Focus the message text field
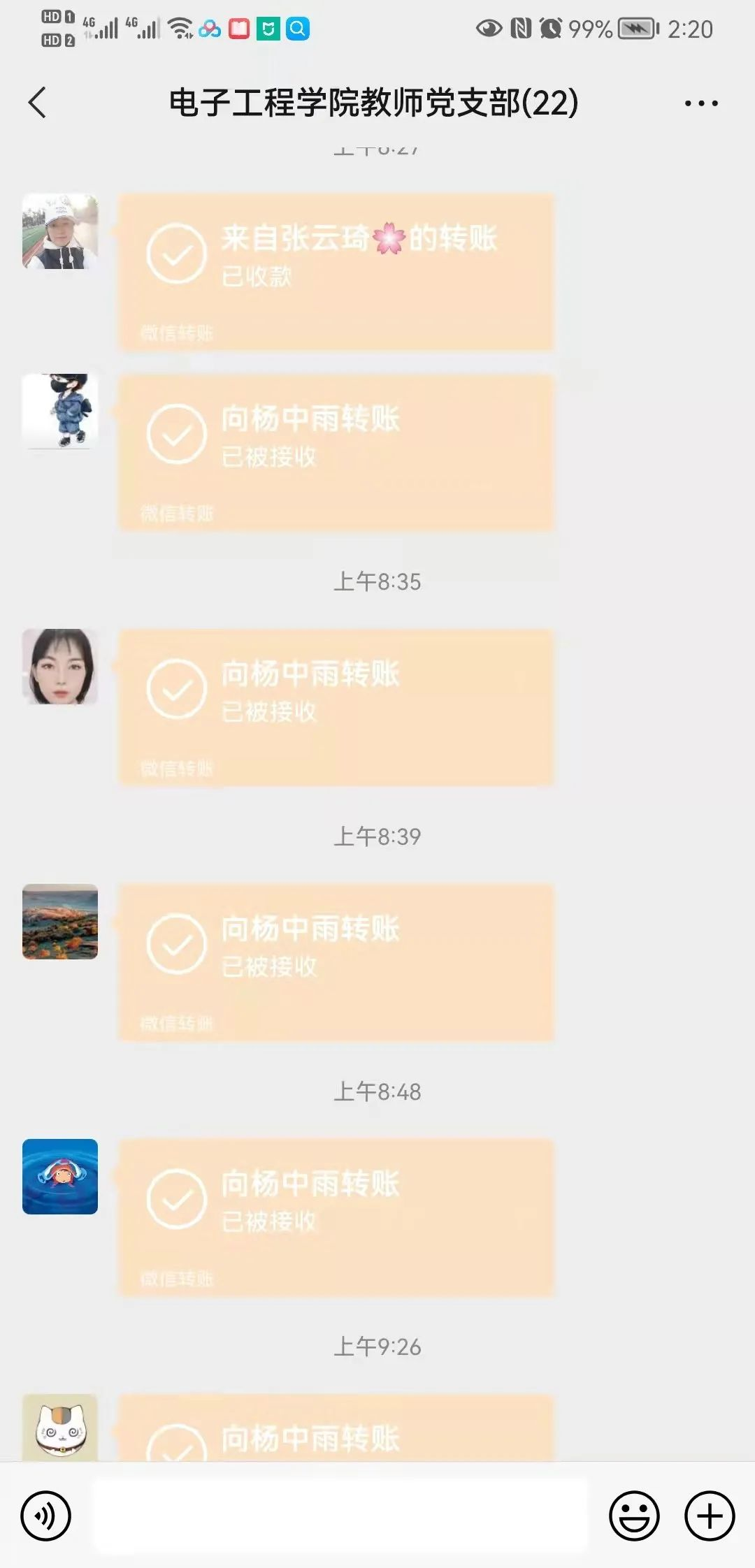Image resolution: width=755 pixels, height=1568 pixels. pos(341,1515)
